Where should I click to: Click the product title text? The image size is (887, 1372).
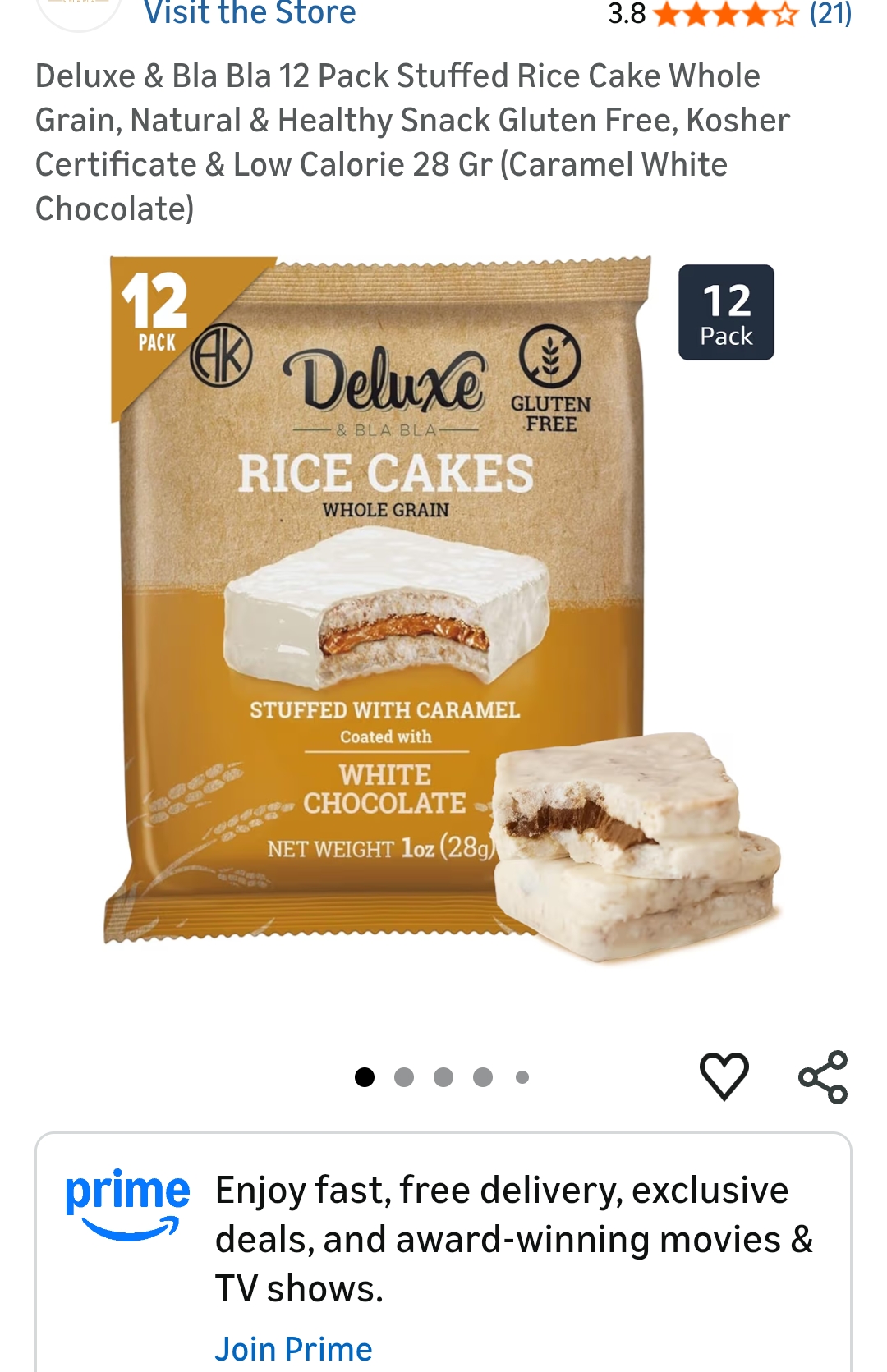(411, 140)
